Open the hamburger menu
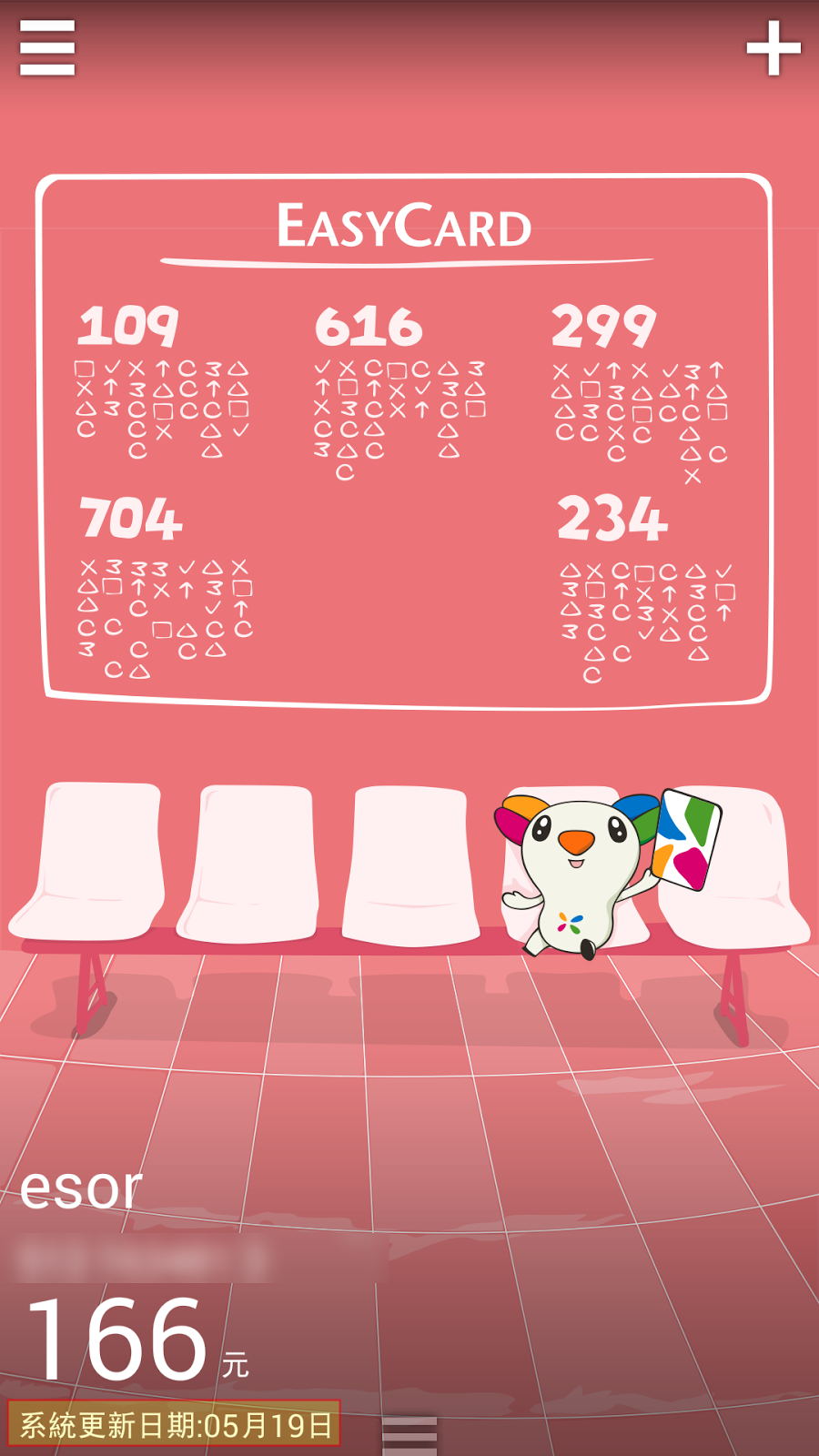819x1456 pixels. click(47, 48)
